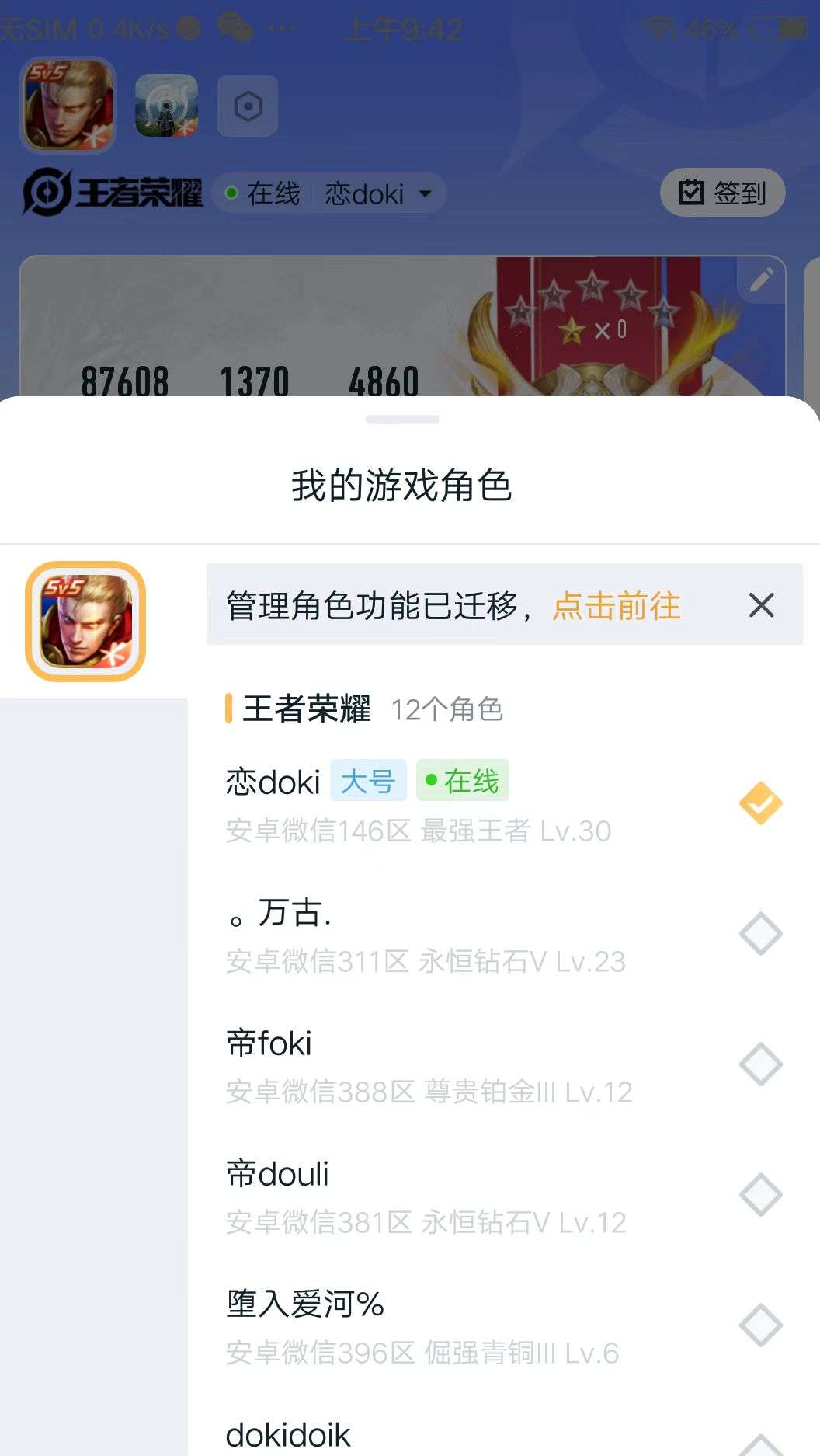This screenshot has height=1456, width=820.
Task: Click the Wi-Fi icon in status bar
Action: tap(656, 27)
